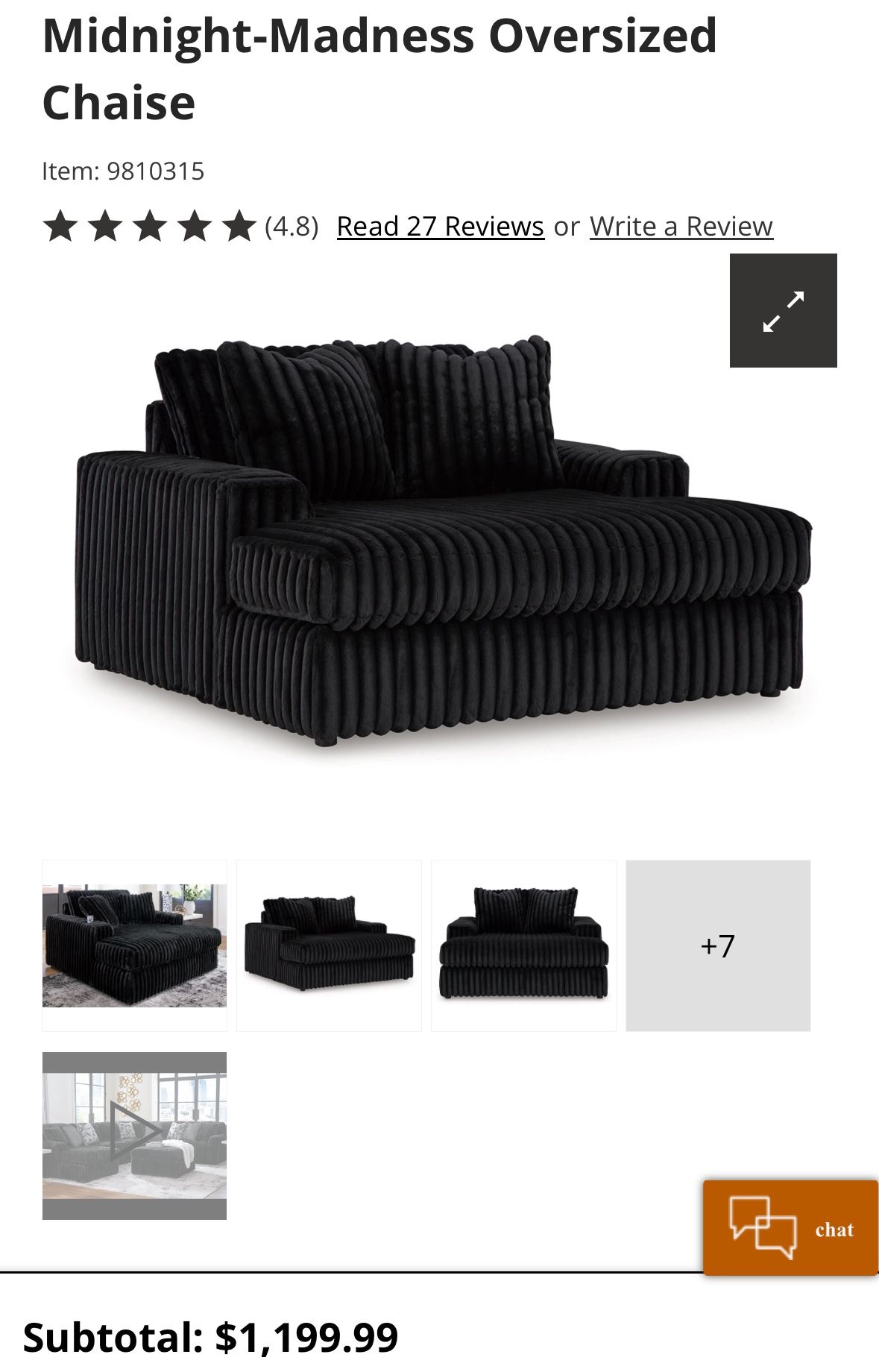Expand the product image to fullscreen

click(x=783, y=310)
